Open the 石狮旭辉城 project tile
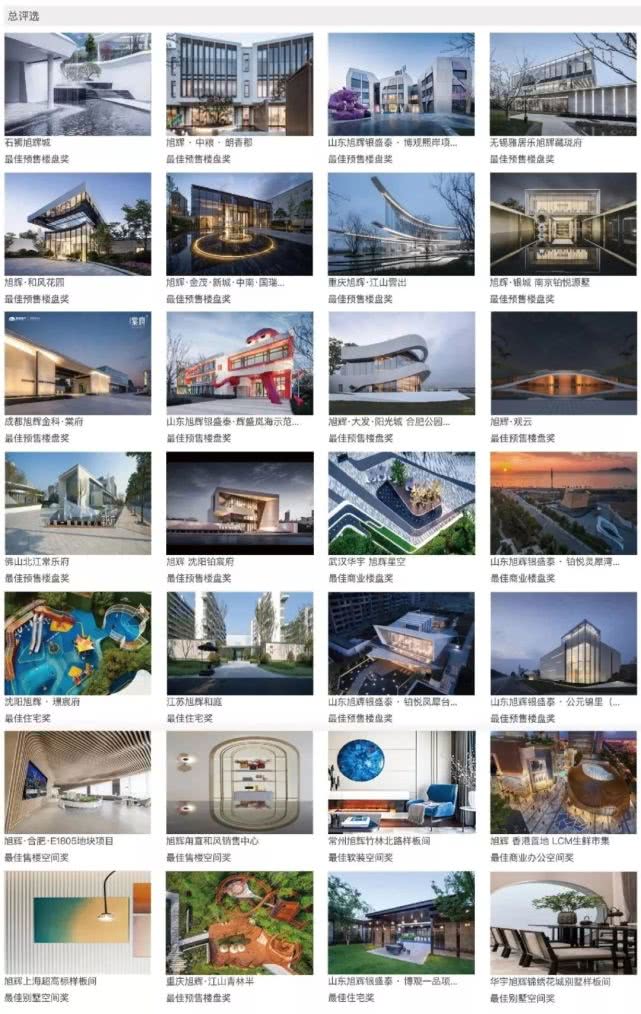Screen dimensions: 641x1014 (x=77, y=83)
